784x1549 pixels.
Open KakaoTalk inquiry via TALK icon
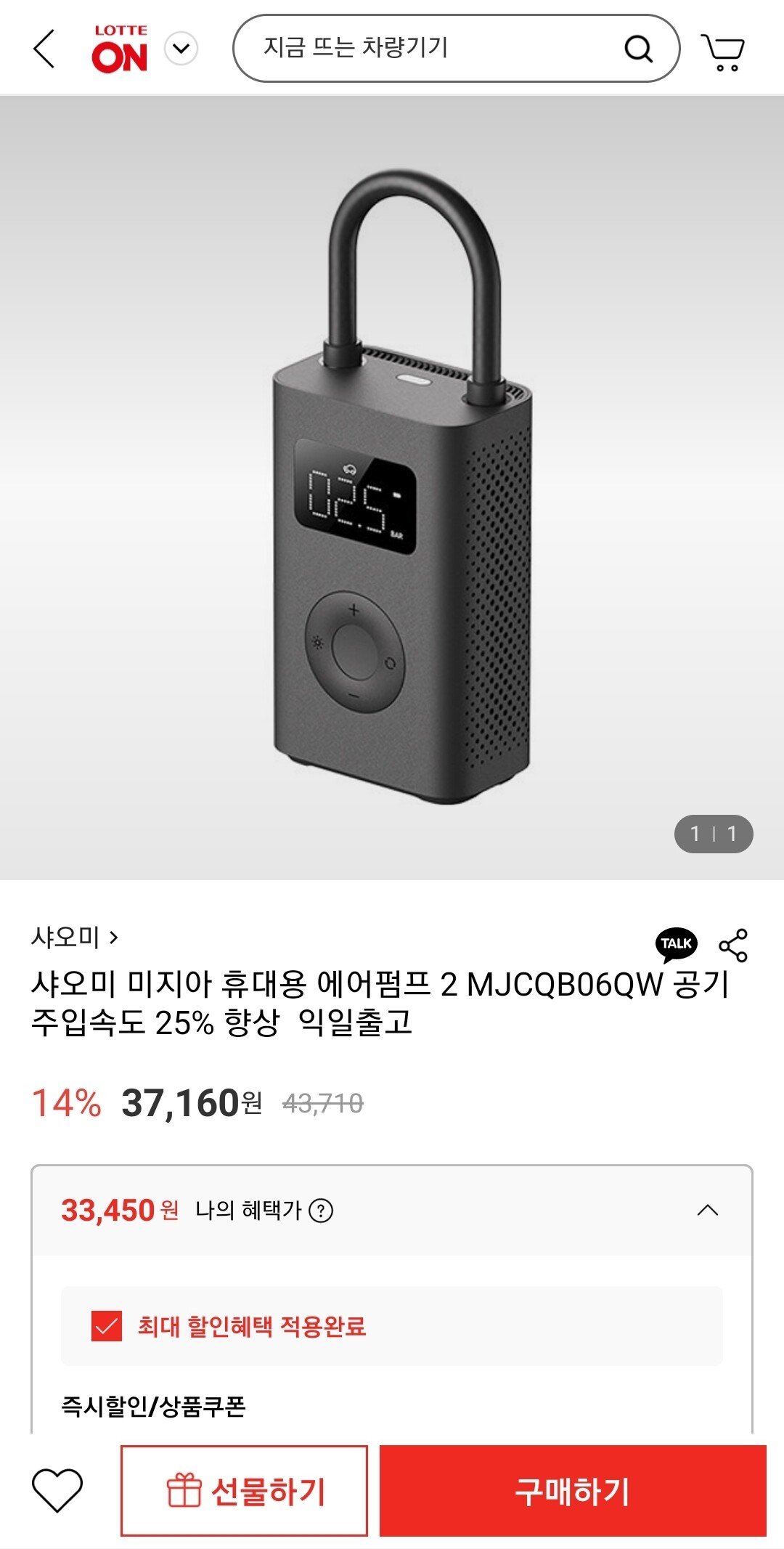676,944
